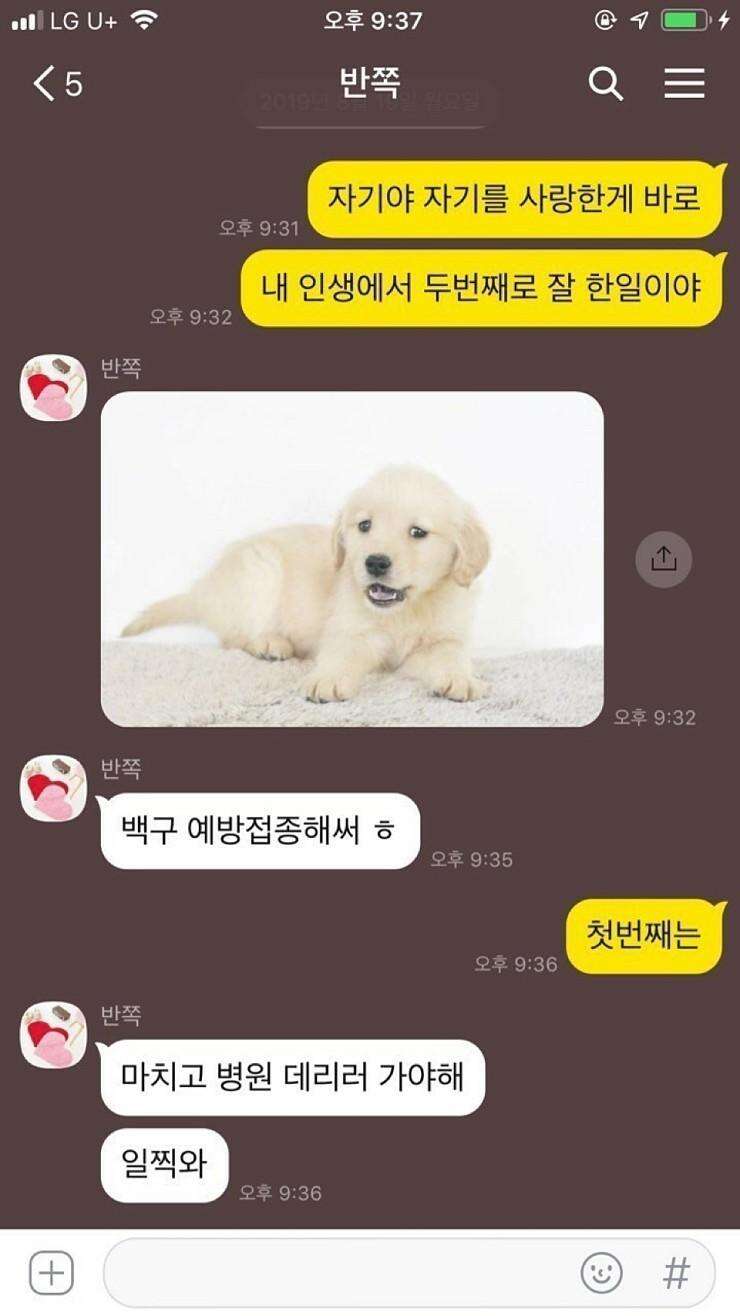Viewport: 740px width, 1316px height.
Task: Open the emoticon picker
Action: coord(602,1273)
